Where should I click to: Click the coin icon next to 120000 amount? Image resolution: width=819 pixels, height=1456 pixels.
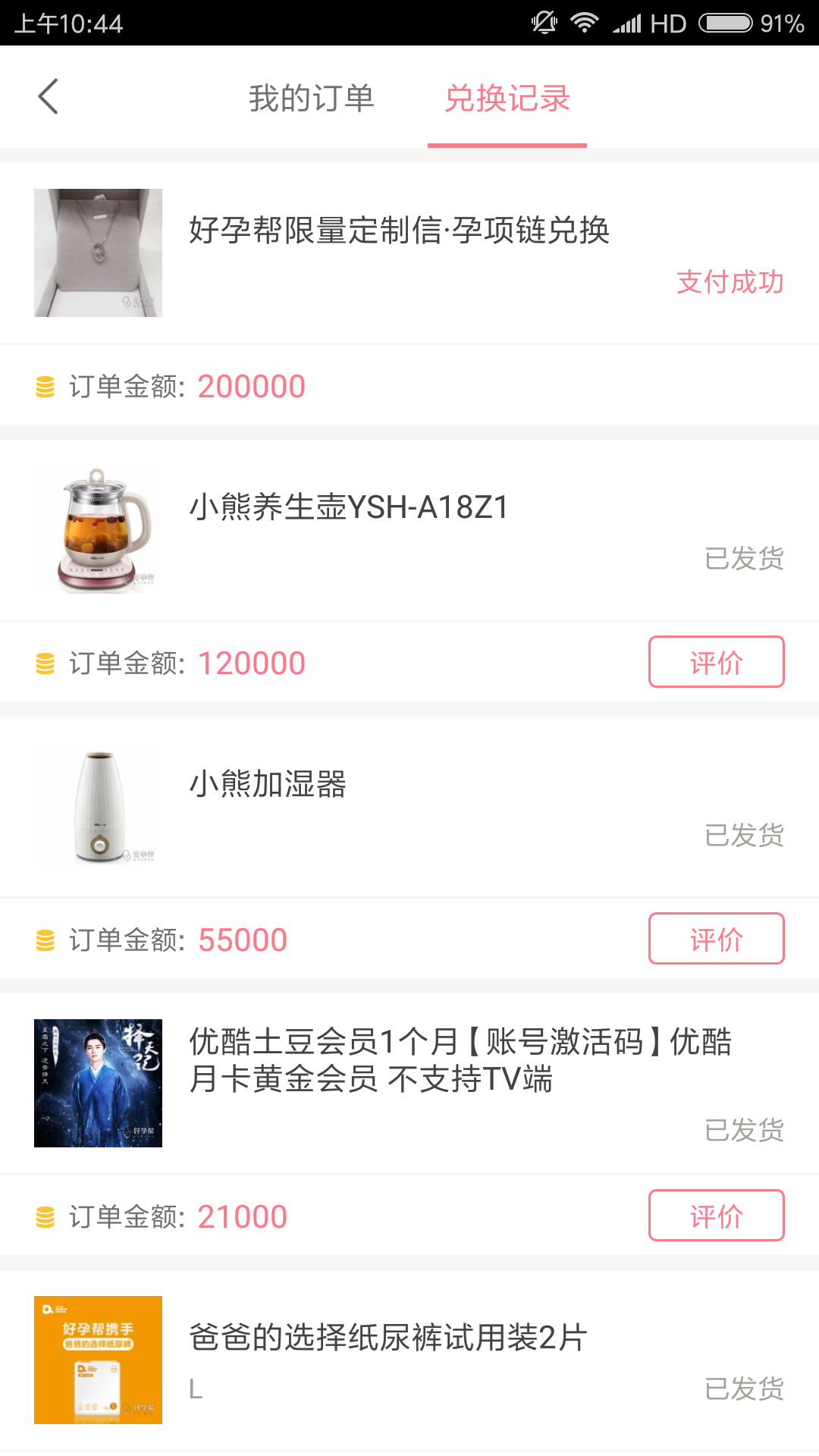(x=43, y=661)
